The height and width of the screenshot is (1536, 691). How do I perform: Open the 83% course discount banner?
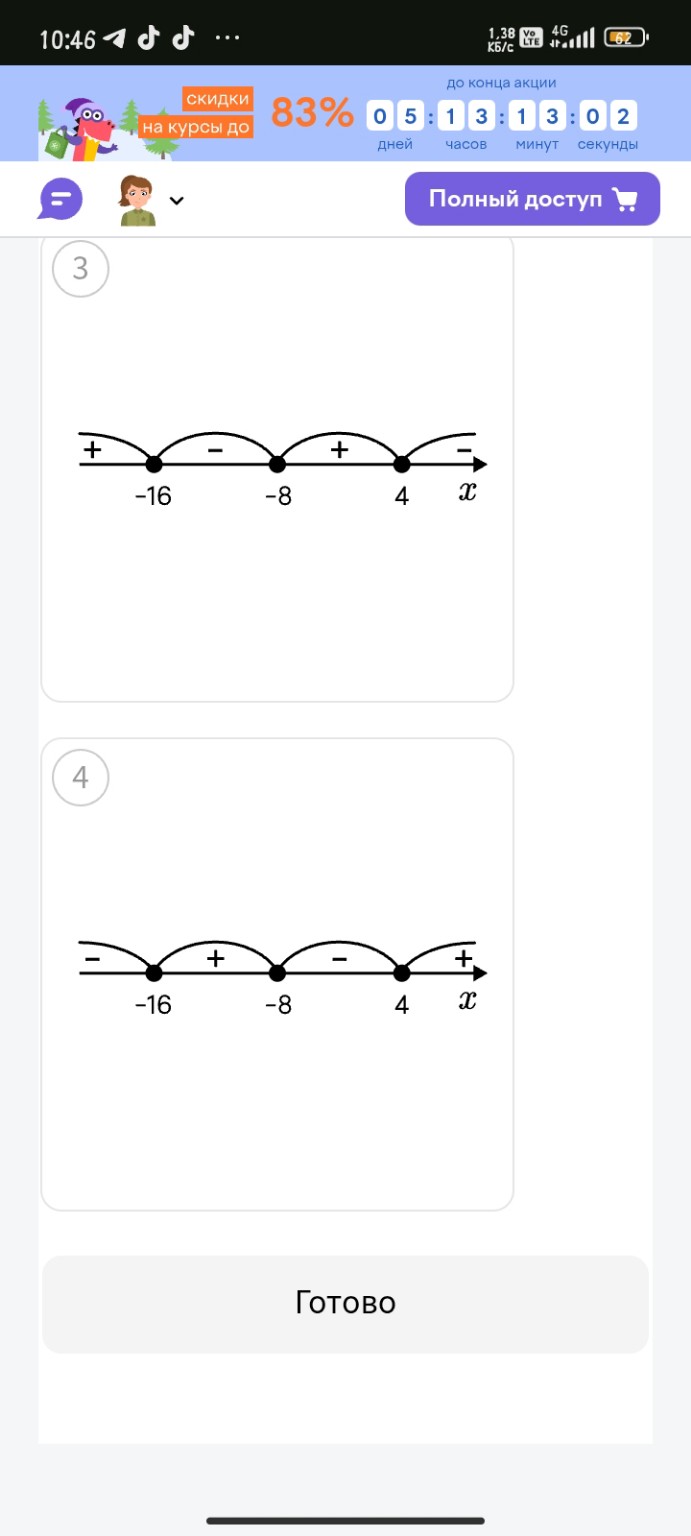tap(345, 113)
